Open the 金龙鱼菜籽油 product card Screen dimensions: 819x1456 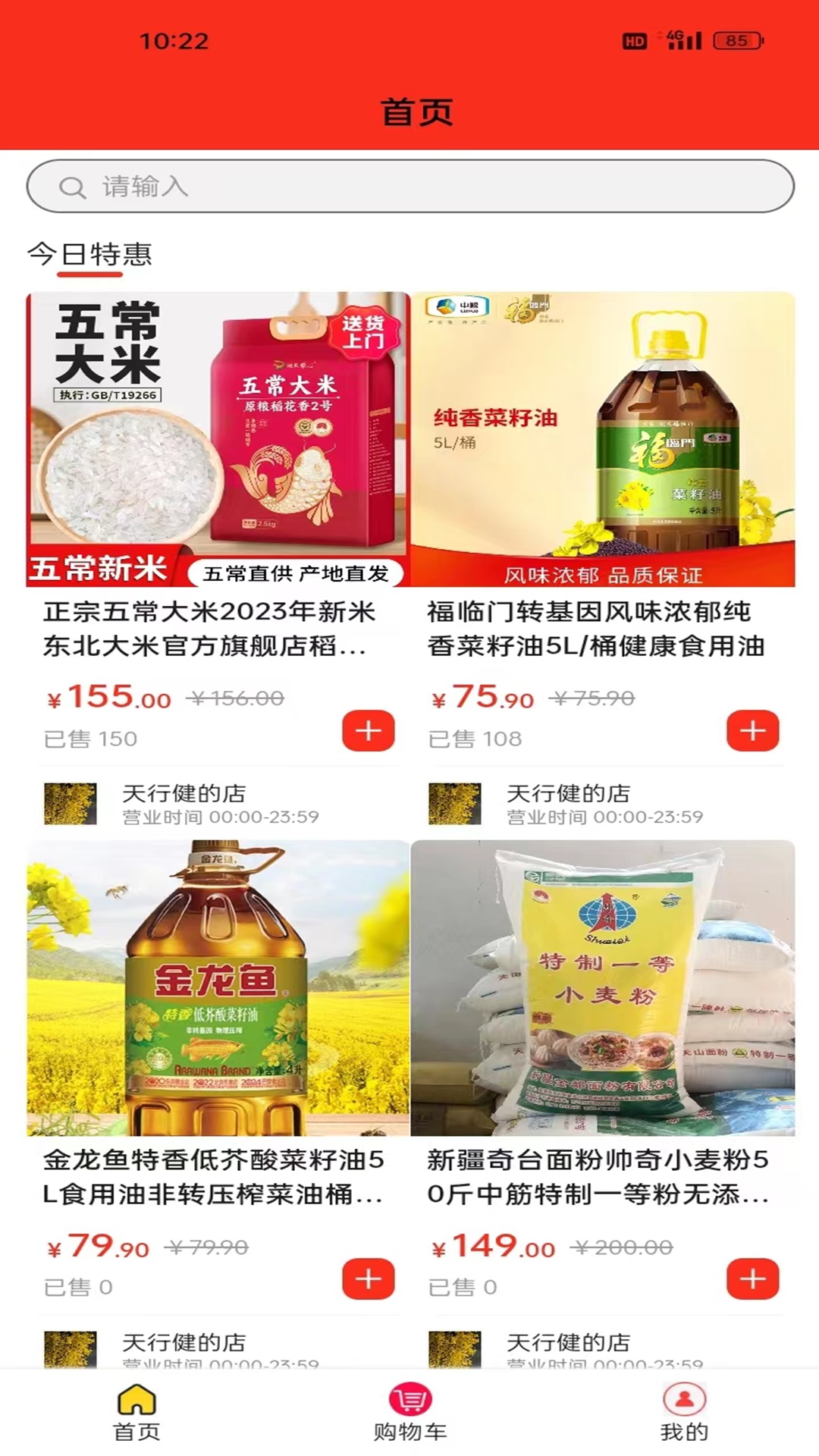tap(218, 987)
